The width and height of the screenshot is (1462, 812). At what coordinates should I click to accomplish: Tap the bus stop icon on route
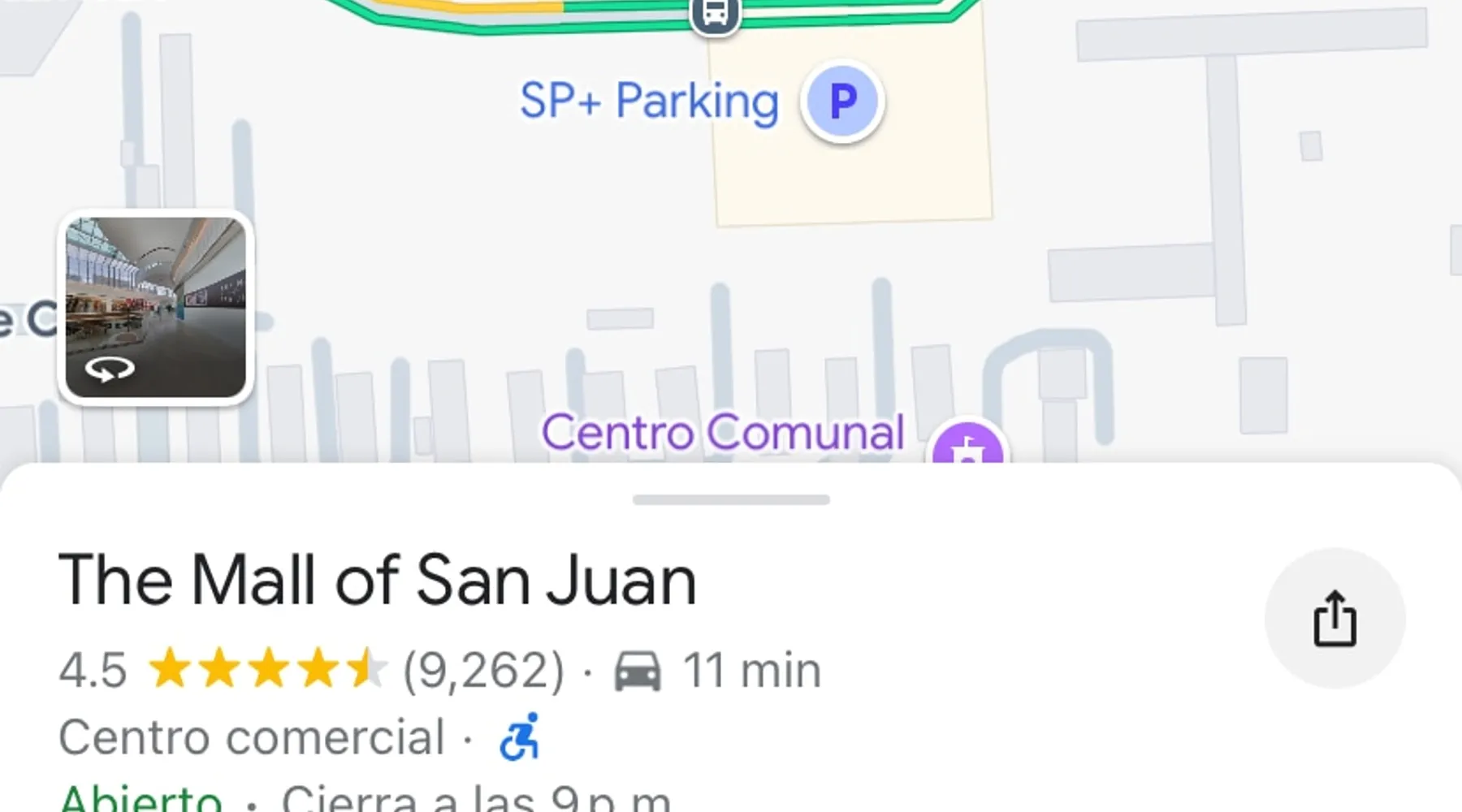tap(715, 14)
